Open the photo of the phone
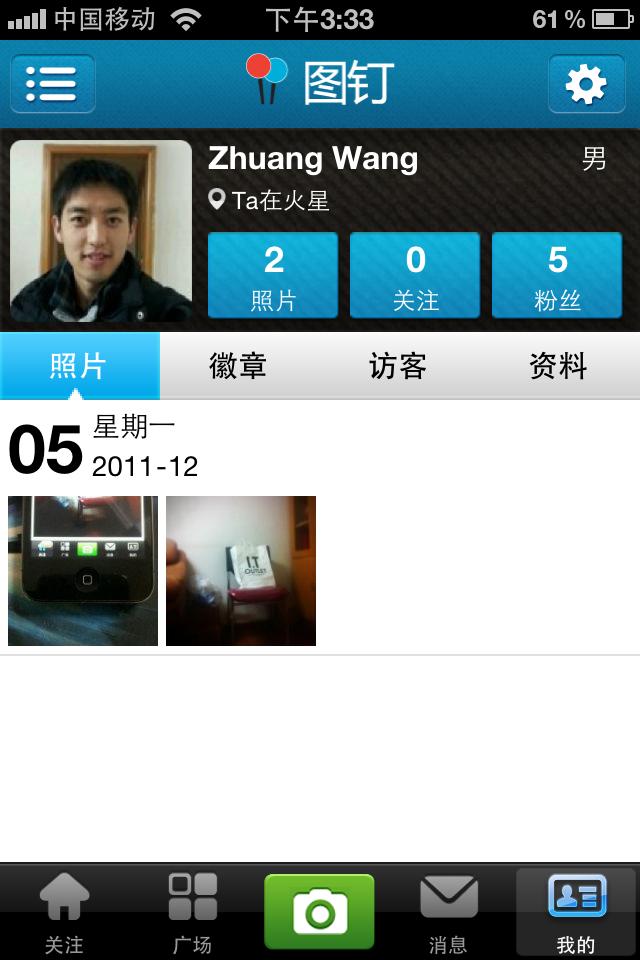The width and height of the screenshot is (640, 960). click(x=83, y=571)
